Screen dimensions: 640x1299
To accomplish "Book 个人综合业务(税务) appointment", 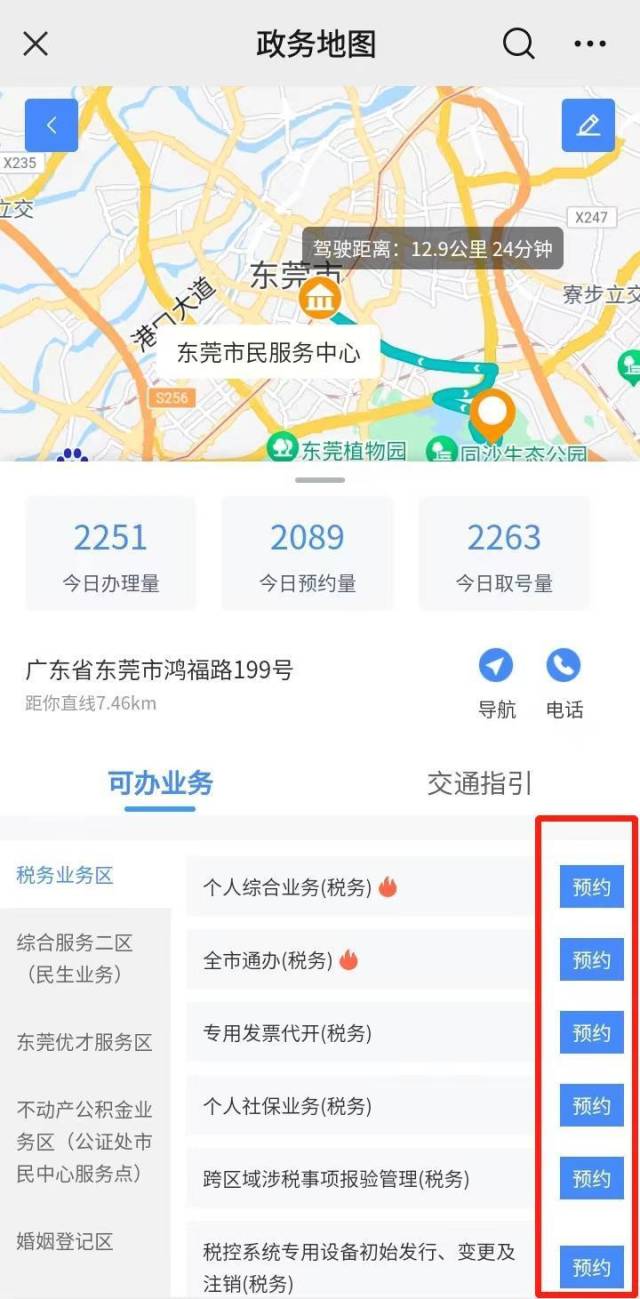I will point(591,887).
